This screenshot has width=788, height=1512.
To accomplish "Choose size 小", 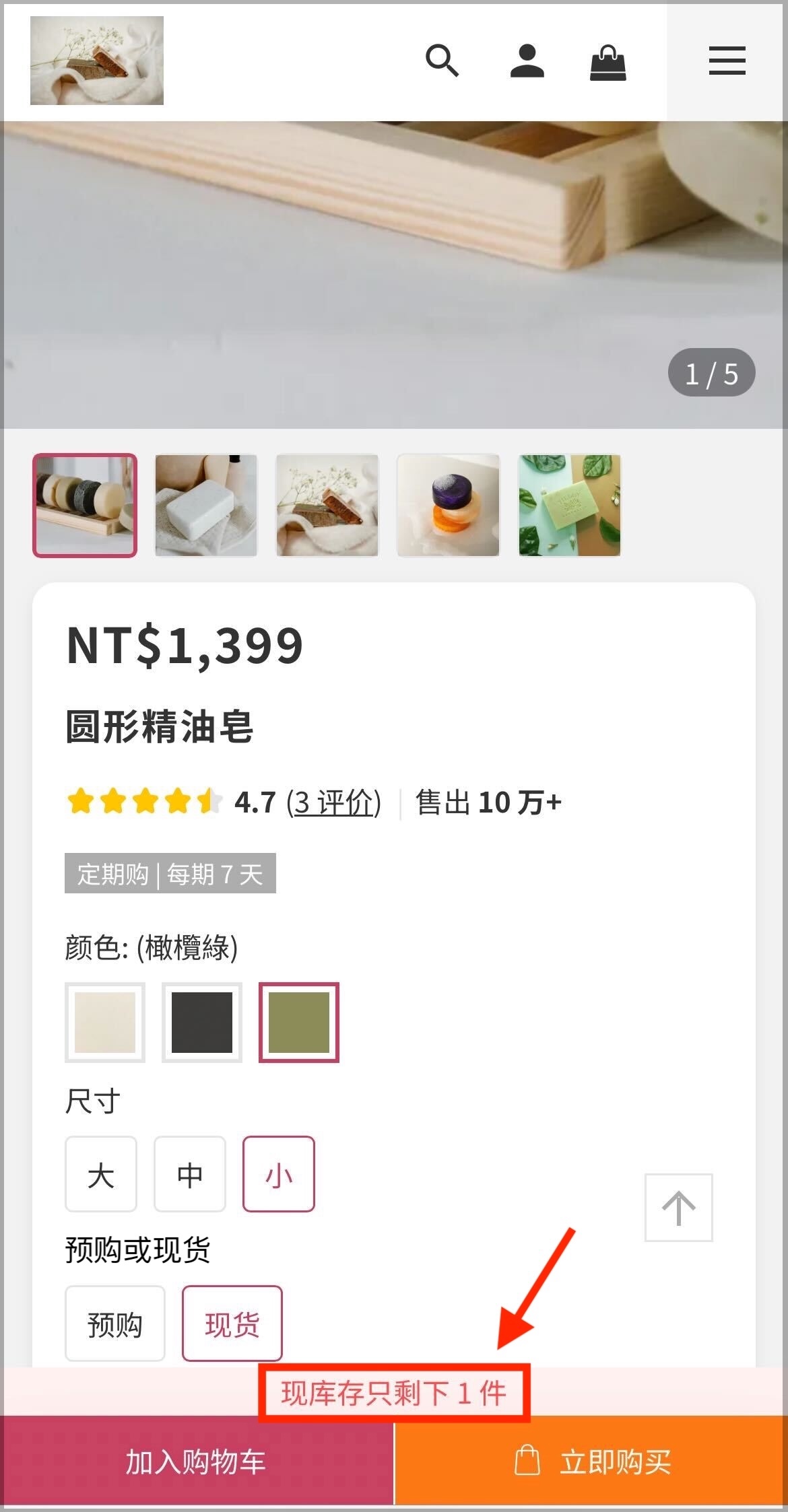I will [x=279, y=1174].
